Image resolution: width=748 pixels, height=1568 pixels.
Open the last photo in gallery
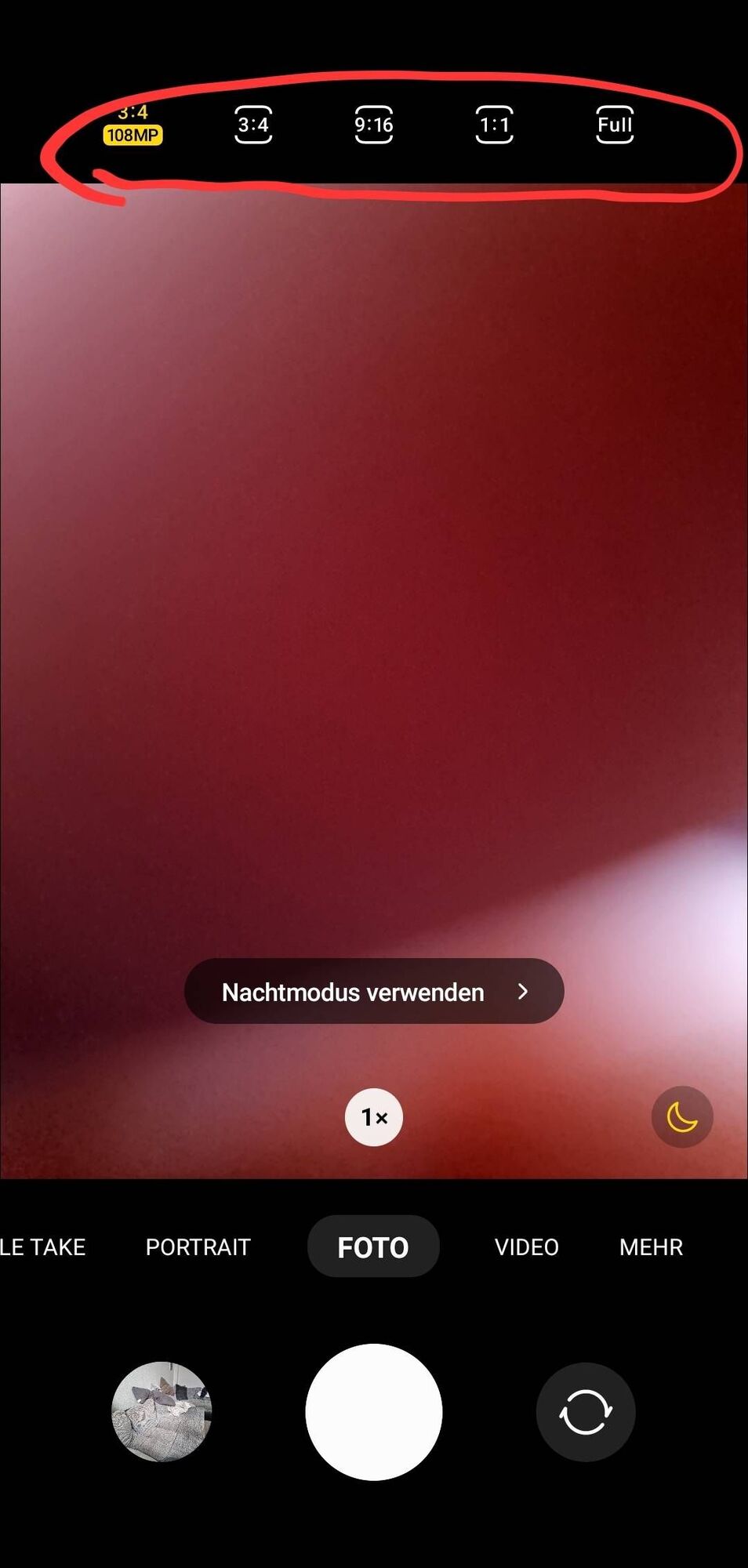(x=162, y=1411)
